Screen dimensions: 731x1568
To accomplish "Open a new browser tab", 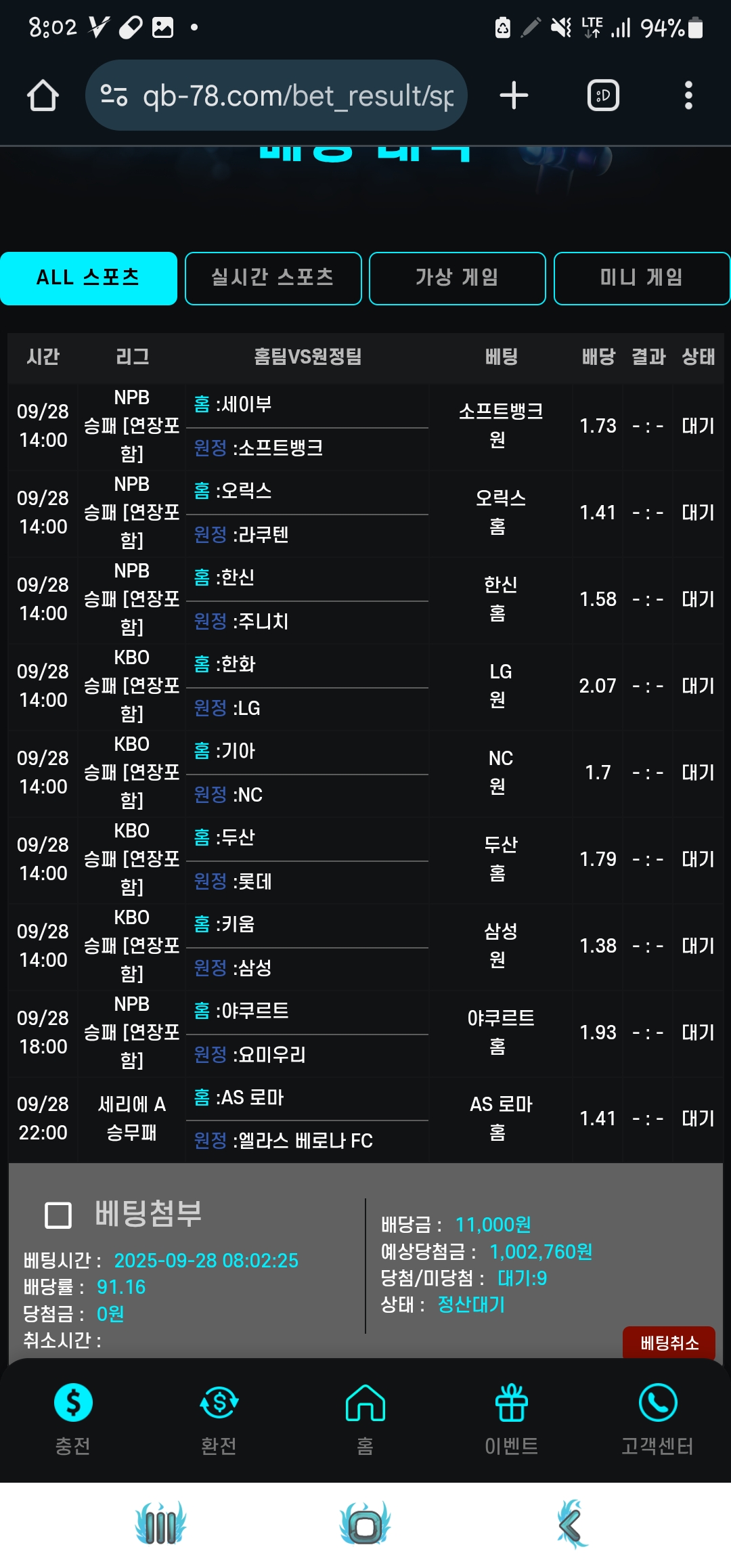I will [514, 95].
